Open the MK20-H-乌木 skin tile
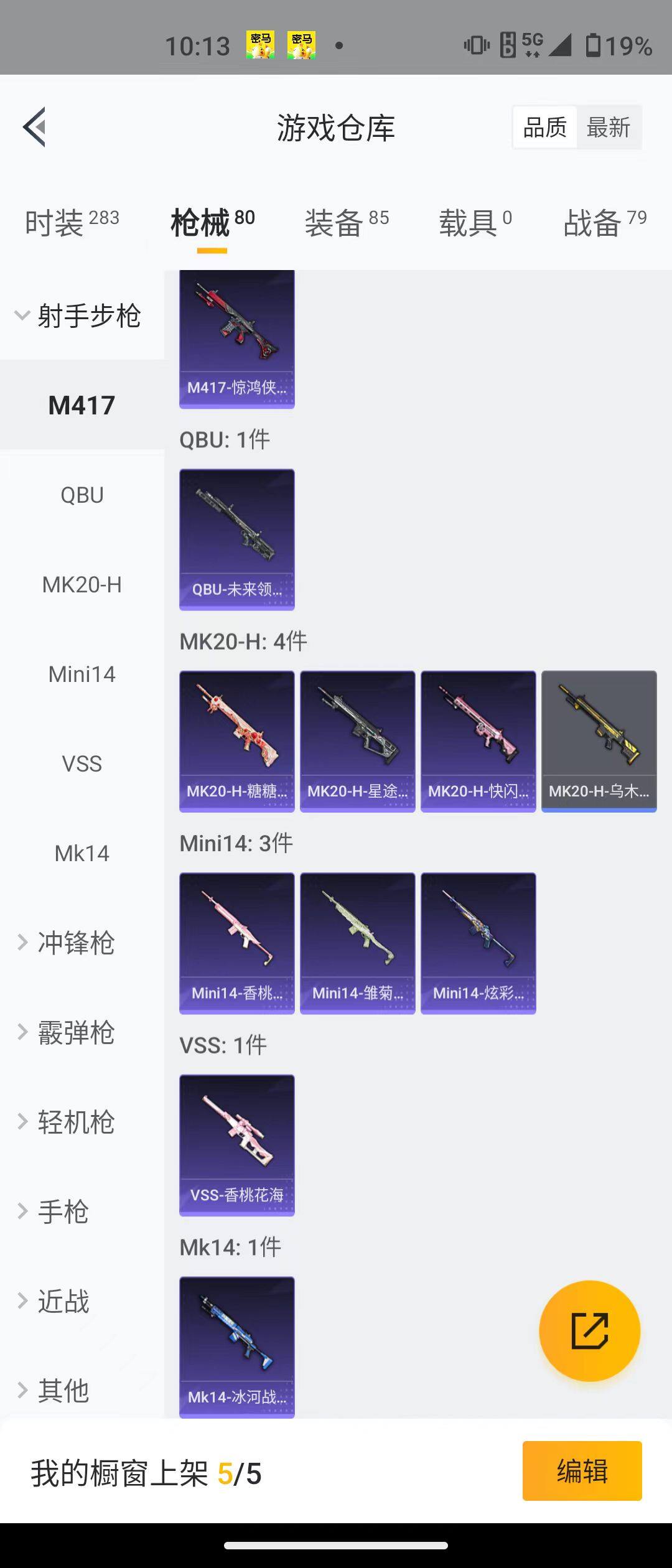 point(599,740)
